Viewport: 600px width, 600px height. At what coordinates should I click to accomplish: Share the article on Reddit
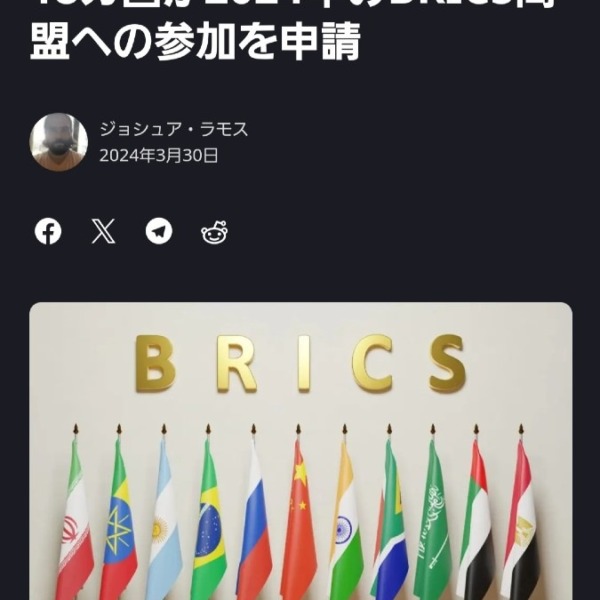coord(214,232)
